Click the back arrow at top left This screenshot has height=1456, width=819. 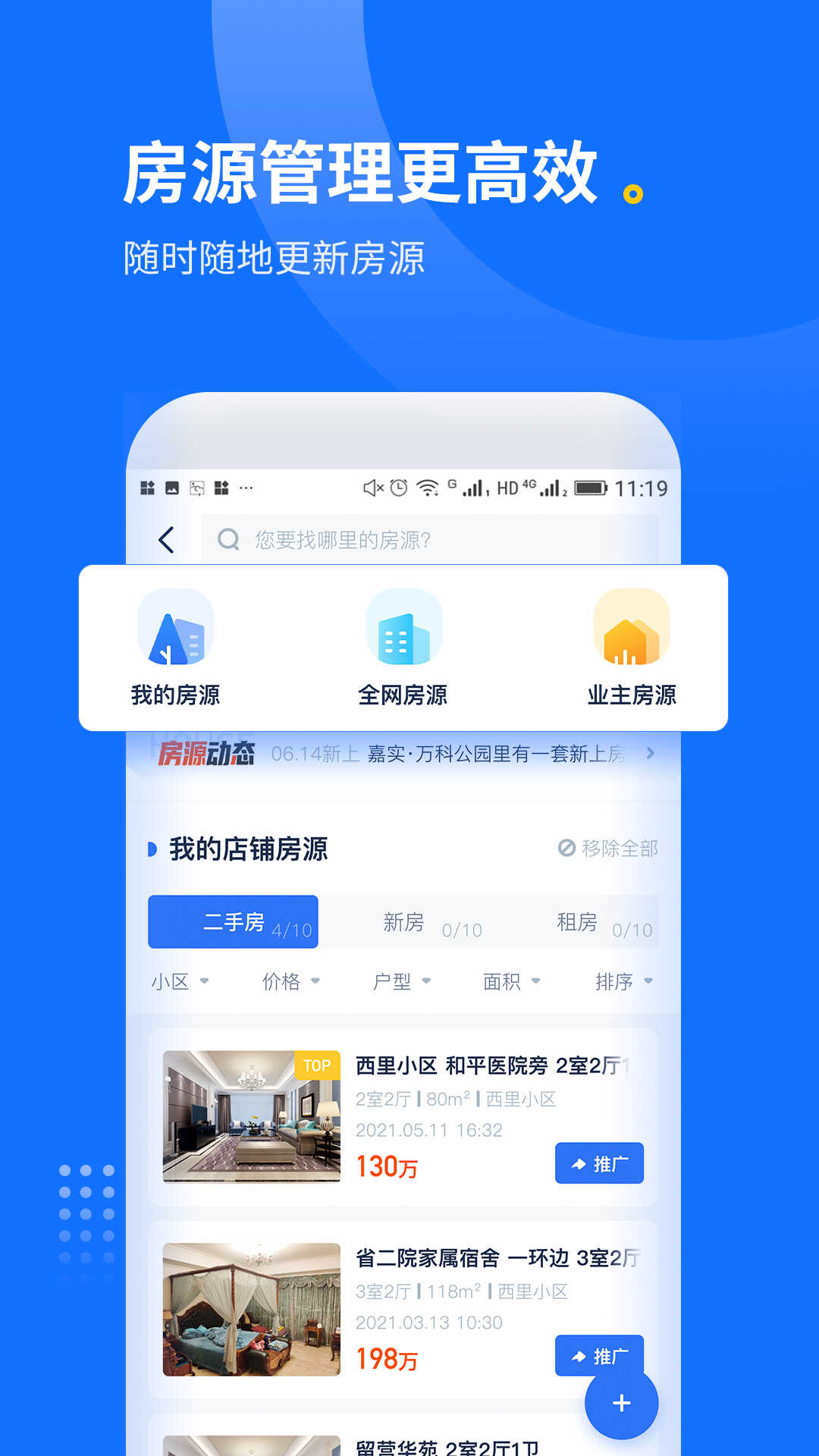click(x=165, y=541)
